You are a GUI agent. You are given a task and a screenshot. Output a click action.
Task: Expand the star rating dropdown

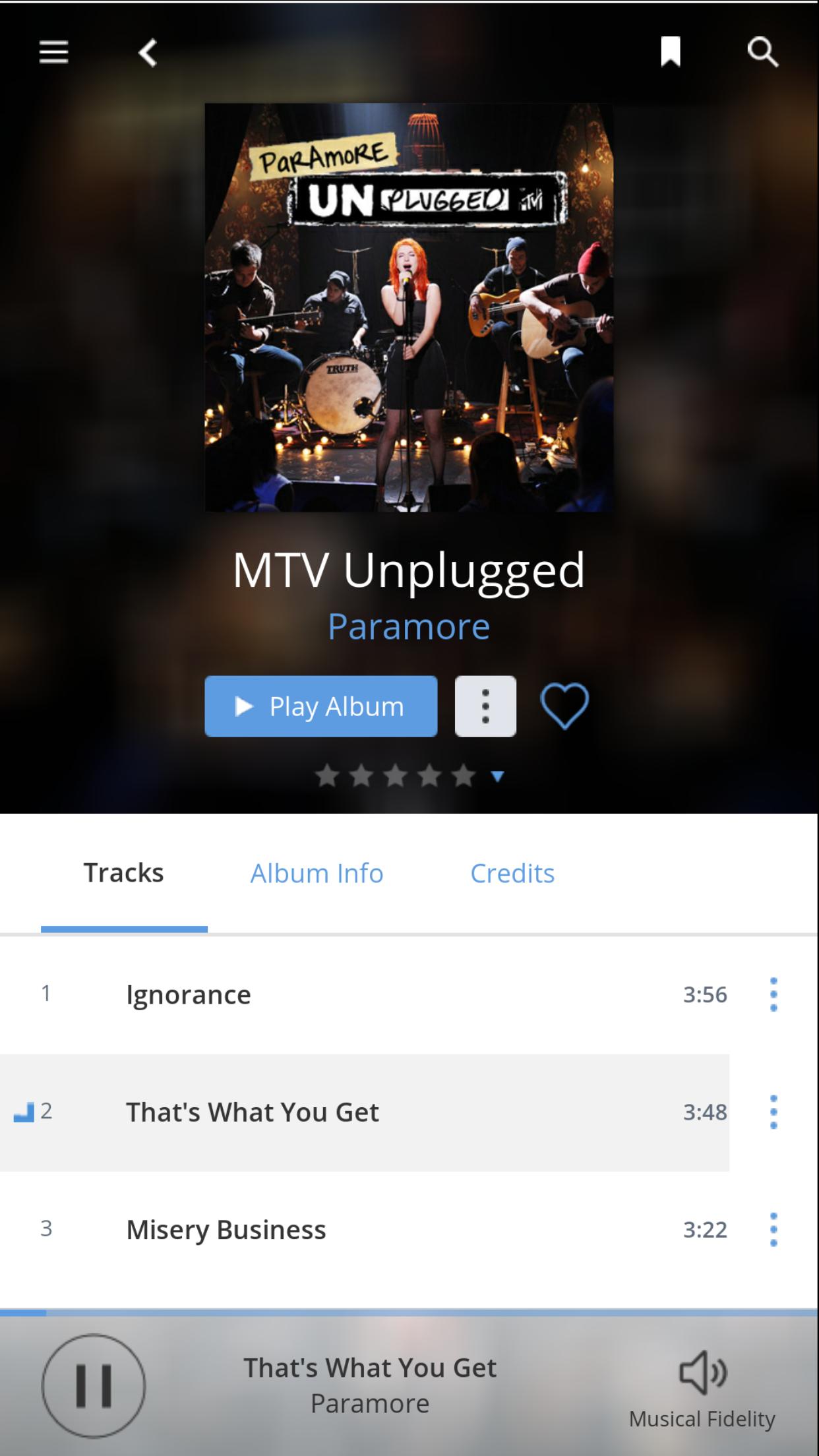pyautogui.click(x=498, y=776)
